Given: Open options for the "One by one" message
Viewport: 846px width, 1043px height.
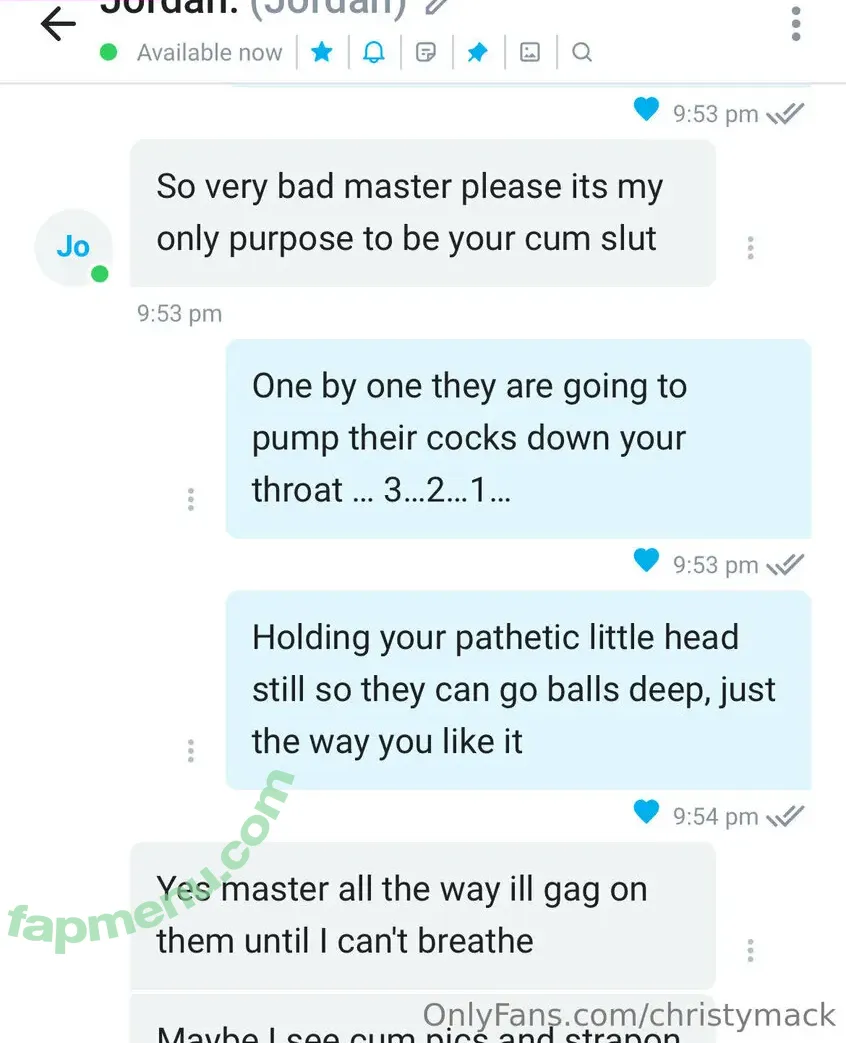Looking at the screenshot, I should pyautogui.click(x=190, y=499).
